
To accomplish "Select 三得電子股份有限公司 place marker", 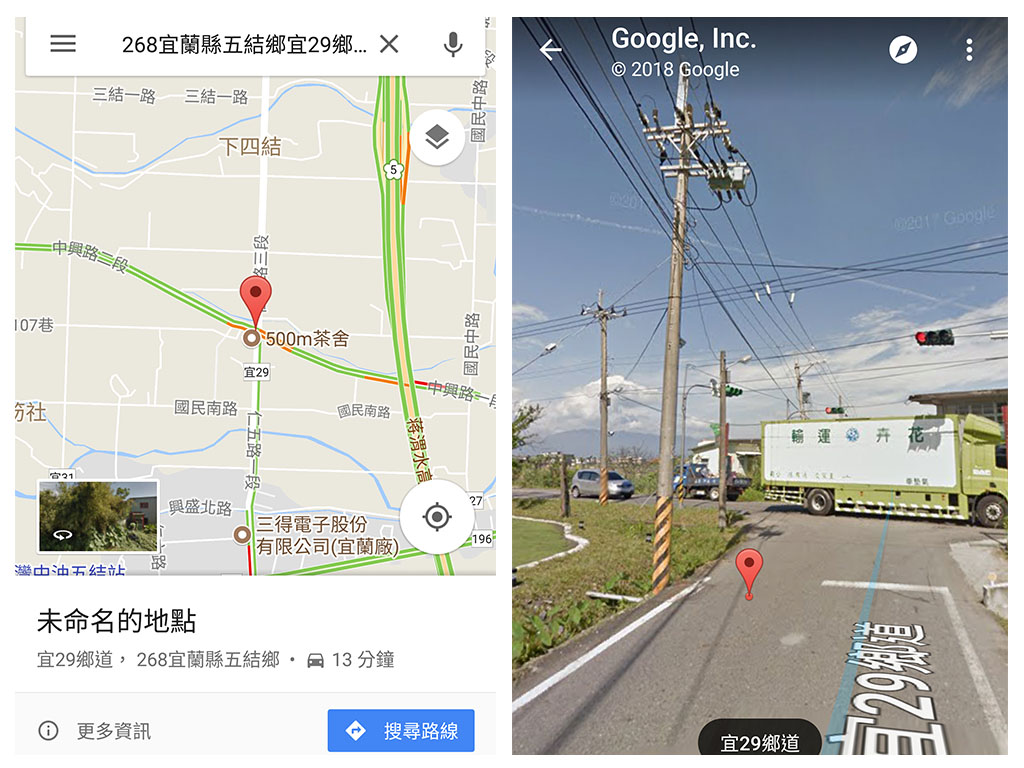I will tap(242, 534).
